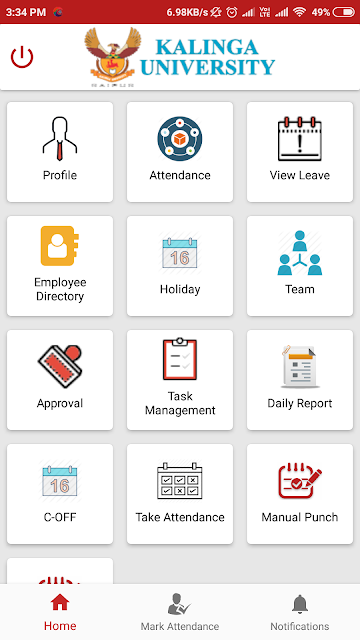Open the Attendance tile

point(180,152)
